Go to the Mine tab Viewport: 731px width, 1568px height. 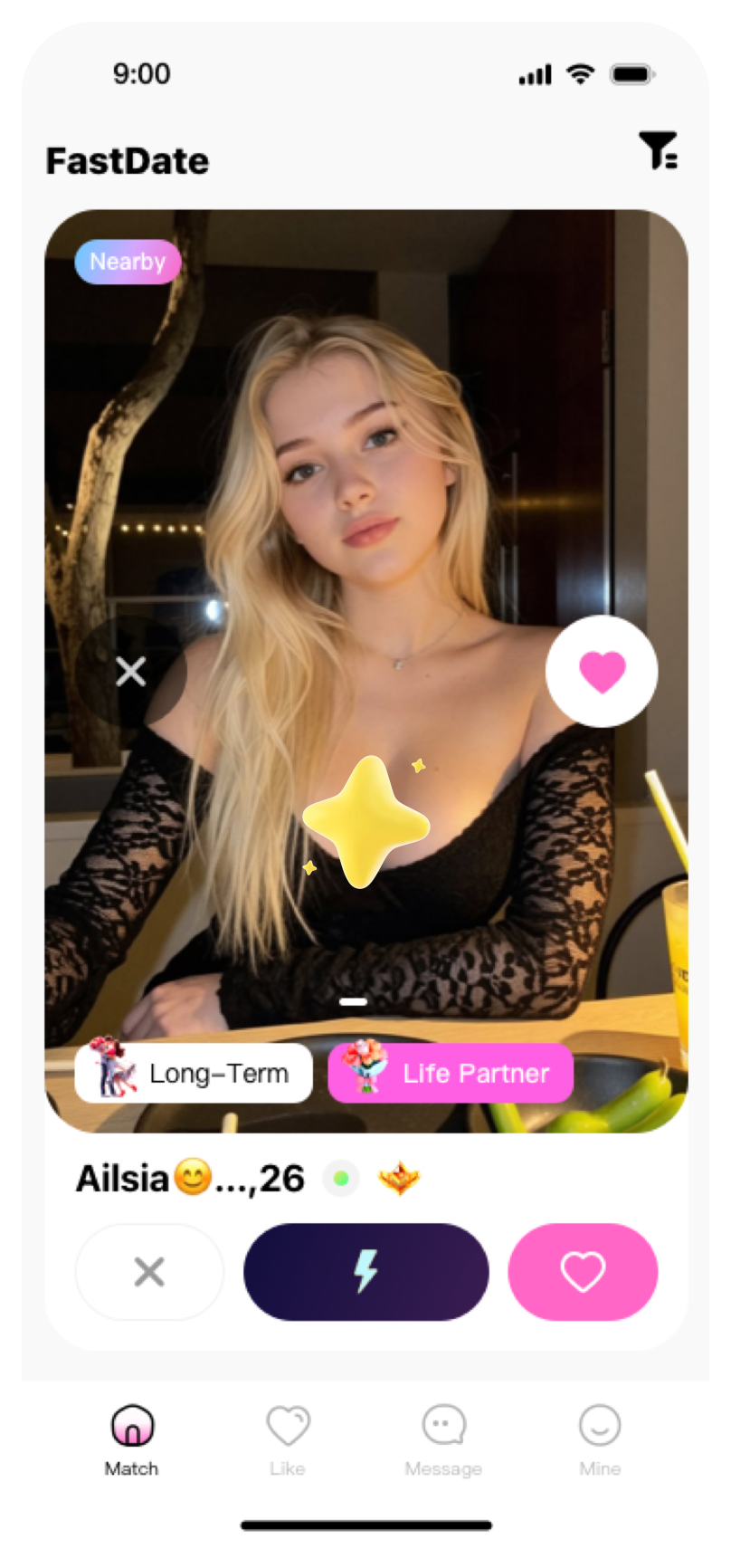click(600, 1441)
